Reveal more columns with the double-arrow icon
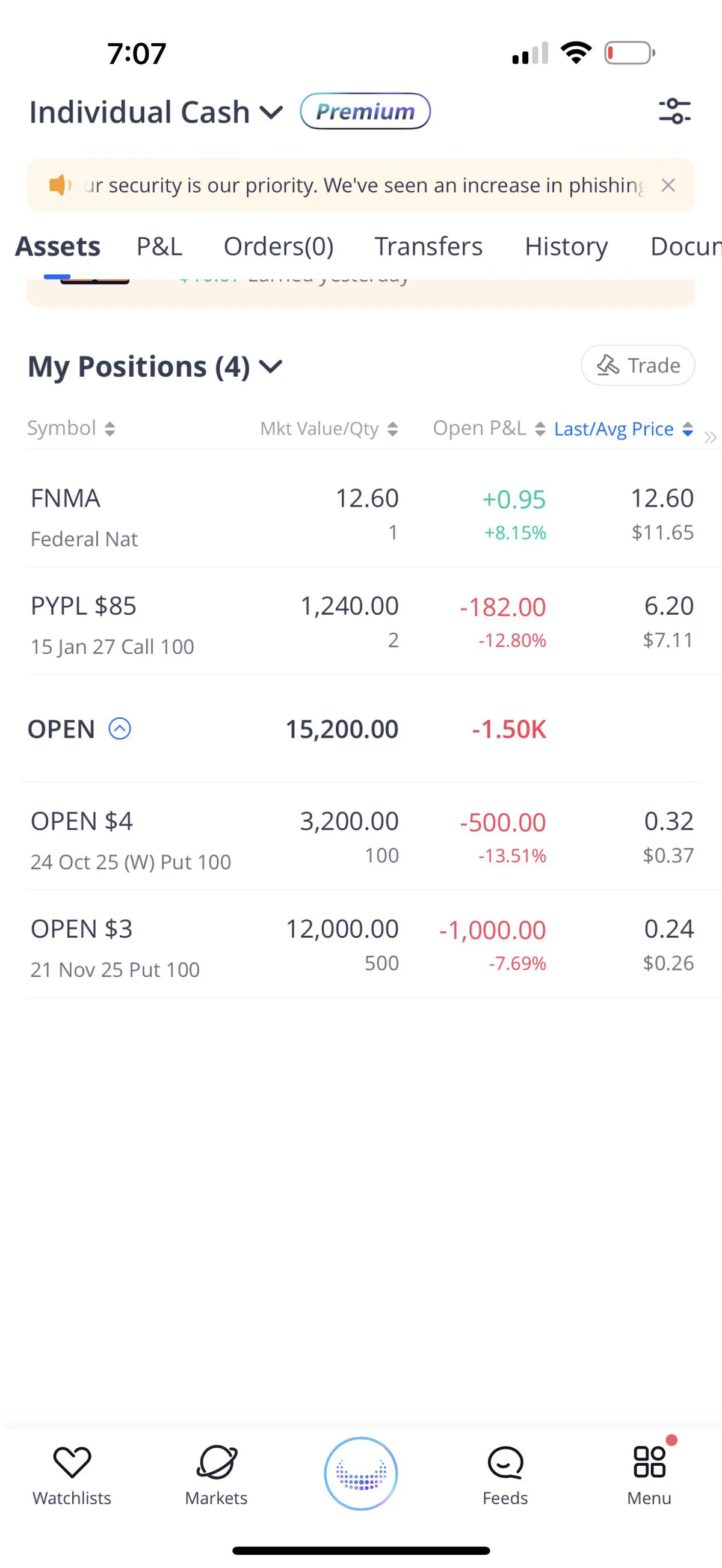The width and height of the screenshot is (722, 1568). [710, 437]
